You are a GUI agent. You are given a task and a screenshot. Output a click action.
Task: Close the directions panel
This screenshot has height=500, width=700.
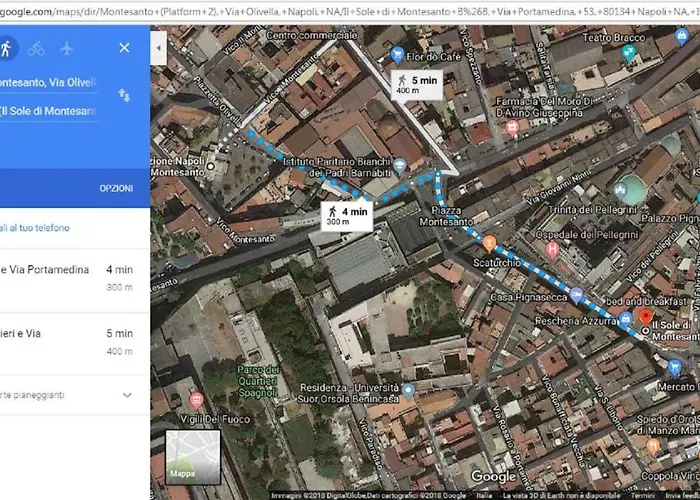click(124, 48)
